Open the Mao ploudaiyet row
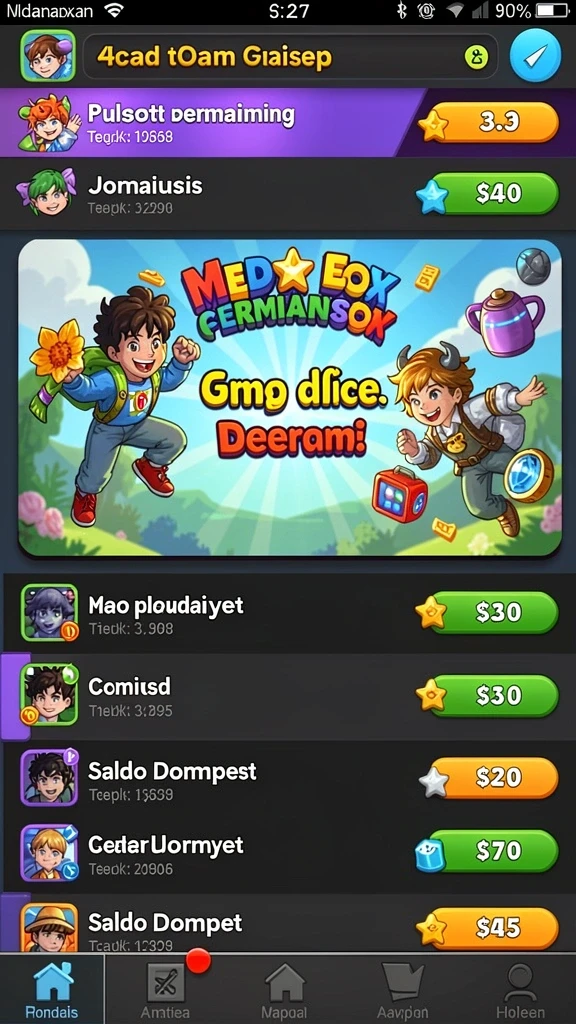Viewport: 576px width, 1024px height. (x=288, y=614)
